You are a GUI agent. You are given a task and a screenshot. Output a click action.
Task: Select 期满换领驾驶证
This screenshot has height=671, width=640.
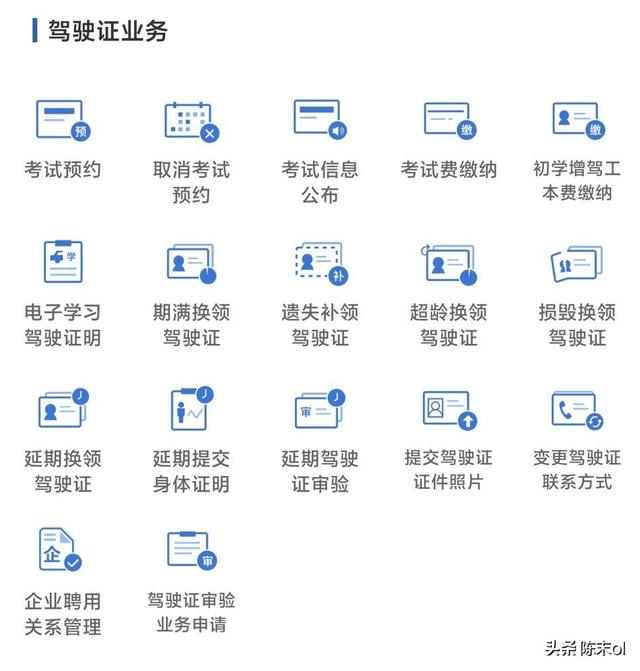(191, 264)
